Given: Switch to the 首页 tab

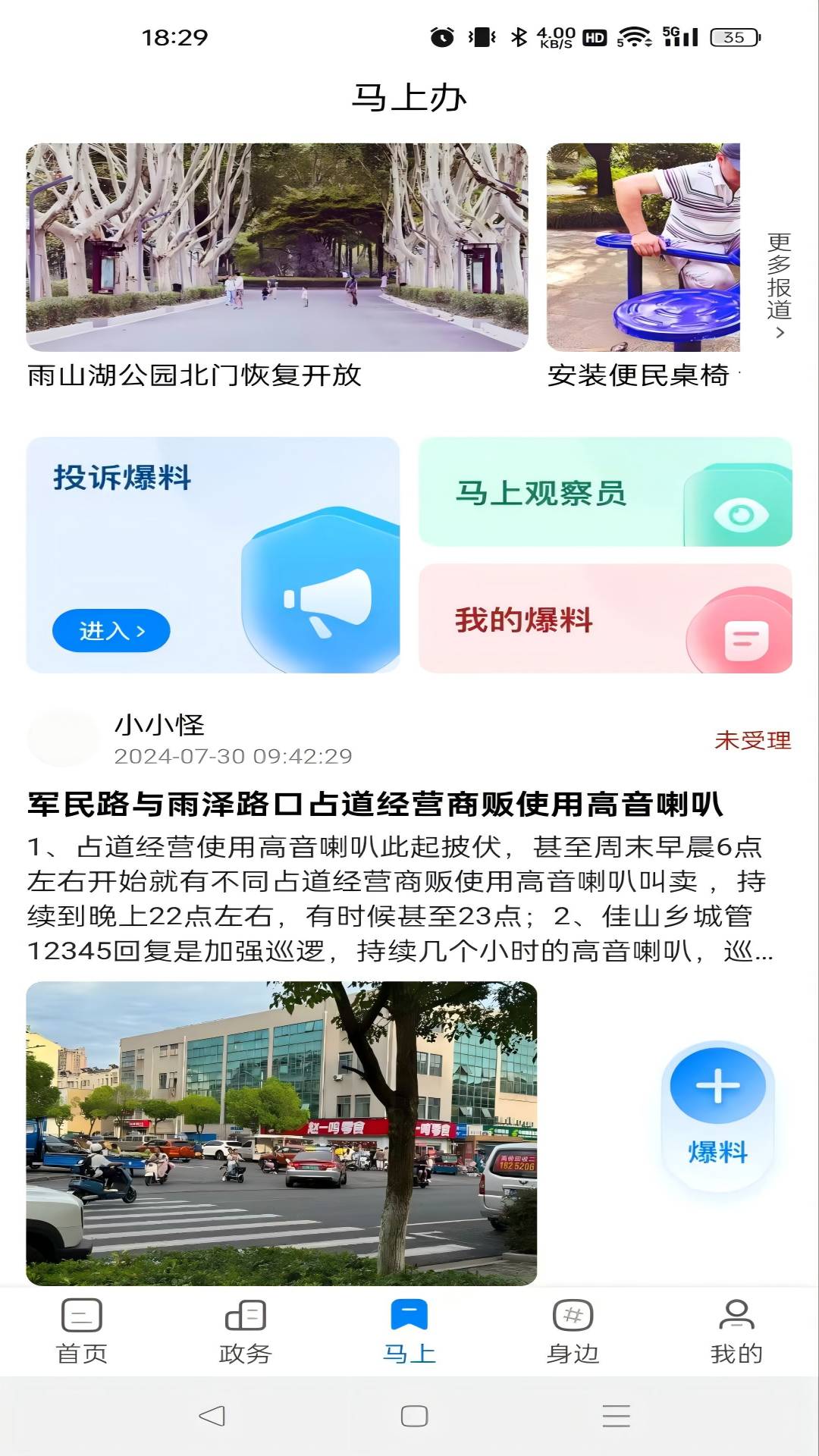Looking at the screenshot, I should (82, 1332).
